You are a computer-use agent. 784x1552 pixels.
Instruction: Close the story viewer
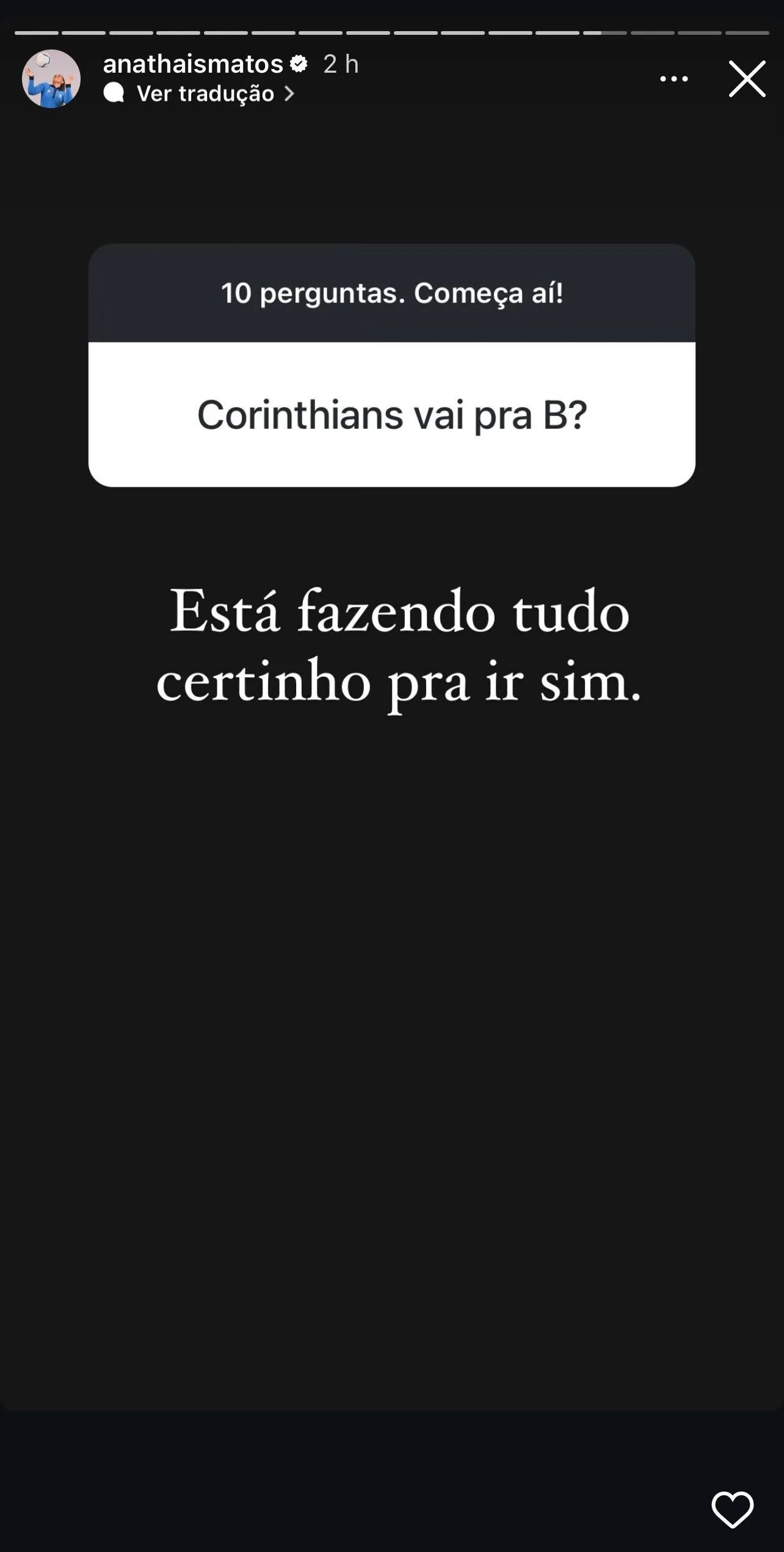point(746,79)
